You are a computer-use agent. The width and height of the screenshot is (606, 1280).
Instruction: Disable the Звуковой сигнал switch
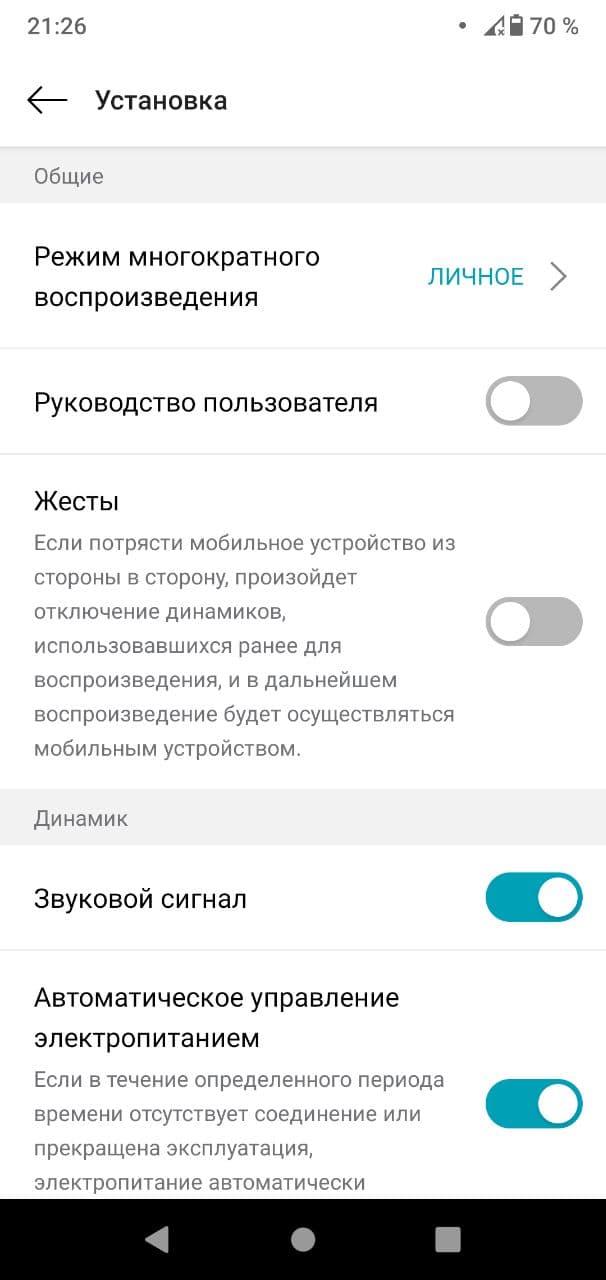pyautogui.click(x=534, y=898)
